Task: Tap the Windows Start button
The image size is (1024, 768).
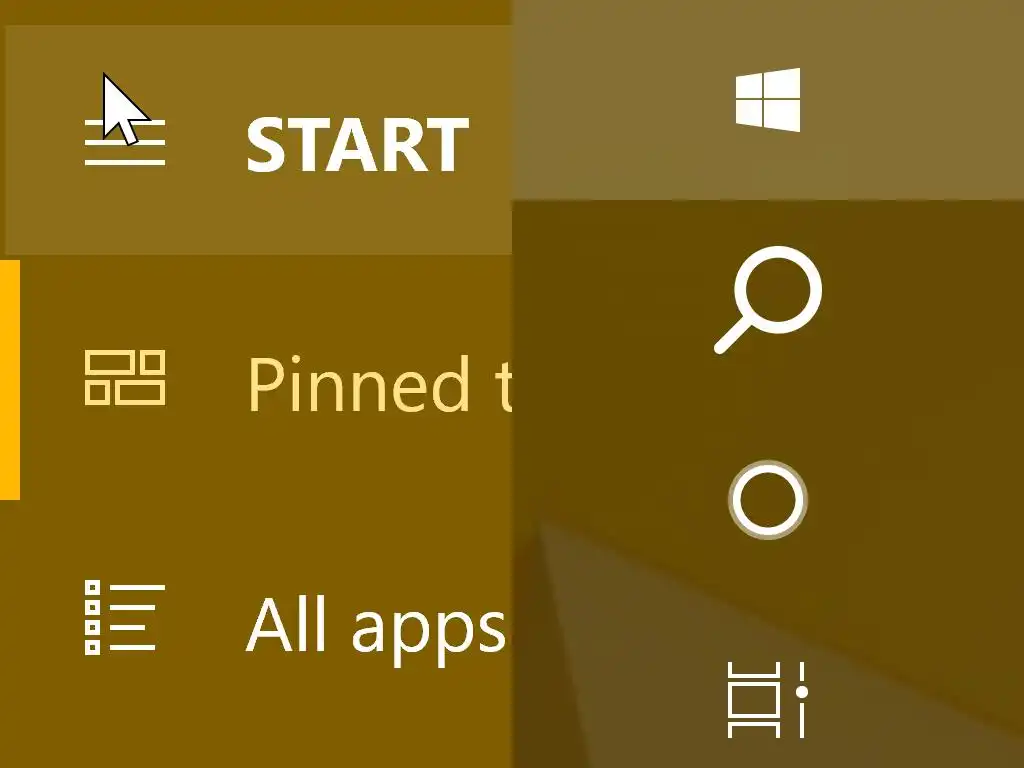Action: point(768,100)
